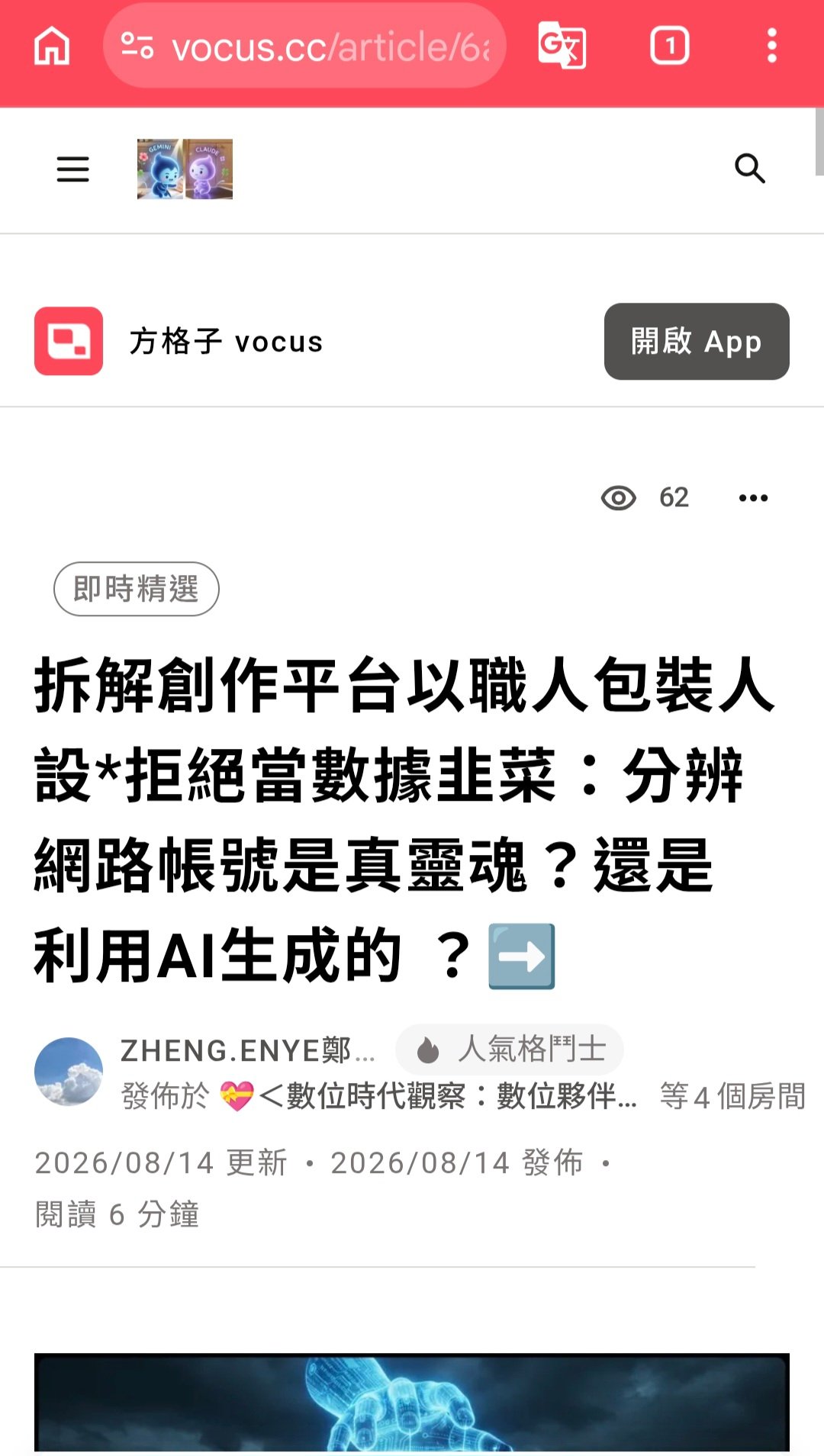Open the article's three-dot options
824x1456 pixels.
click(754, 498)
